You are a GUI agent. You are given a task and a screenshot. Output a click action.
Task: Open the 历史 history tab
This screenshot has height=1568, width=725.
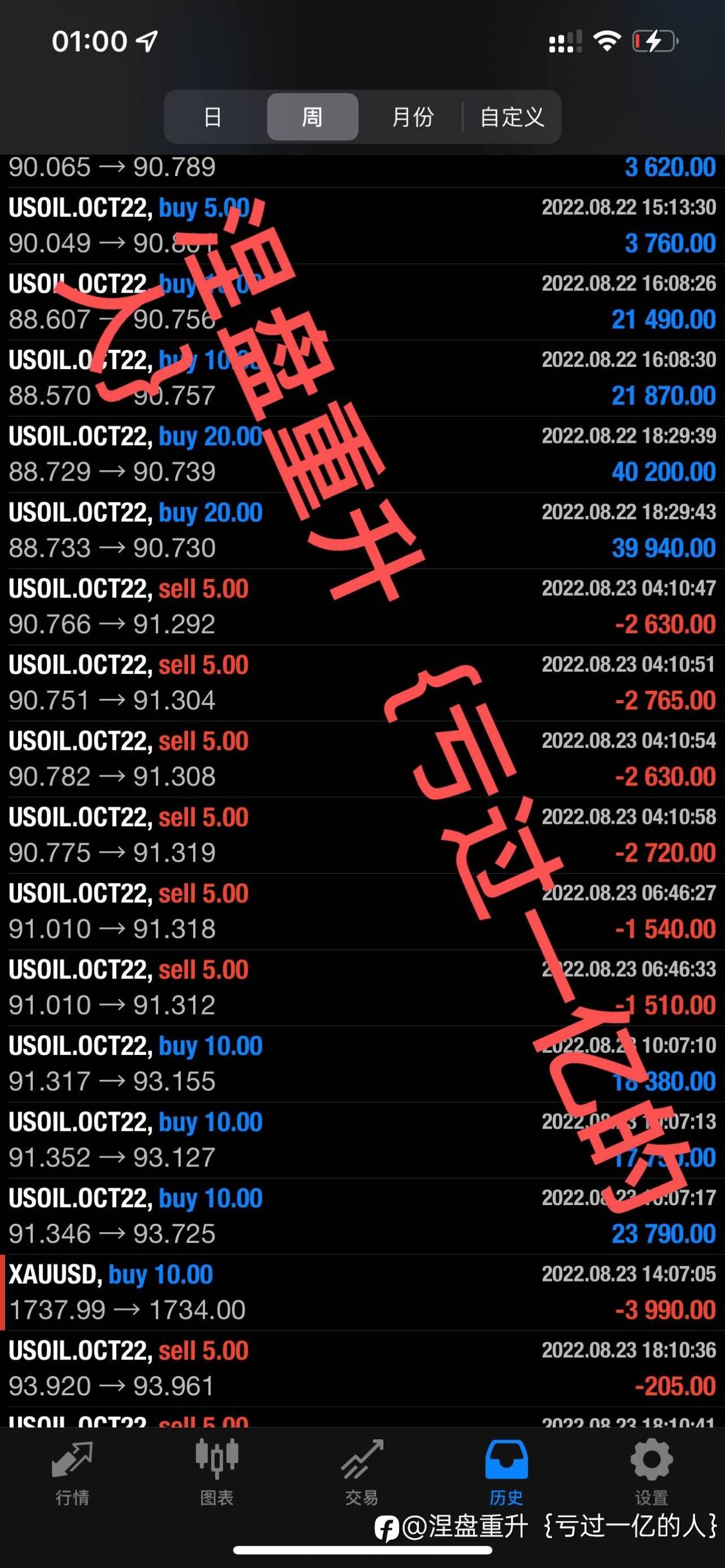[506, 1472]
